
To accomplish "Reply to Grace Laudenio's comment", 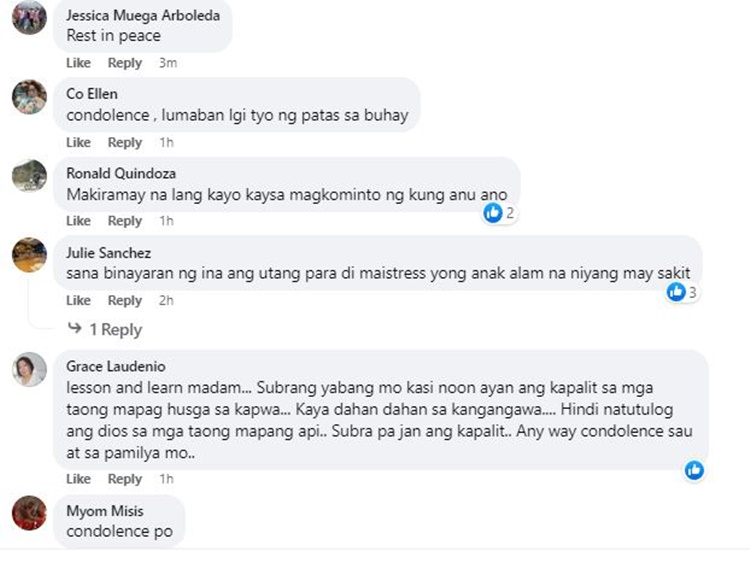I will (x=125, y=479).
